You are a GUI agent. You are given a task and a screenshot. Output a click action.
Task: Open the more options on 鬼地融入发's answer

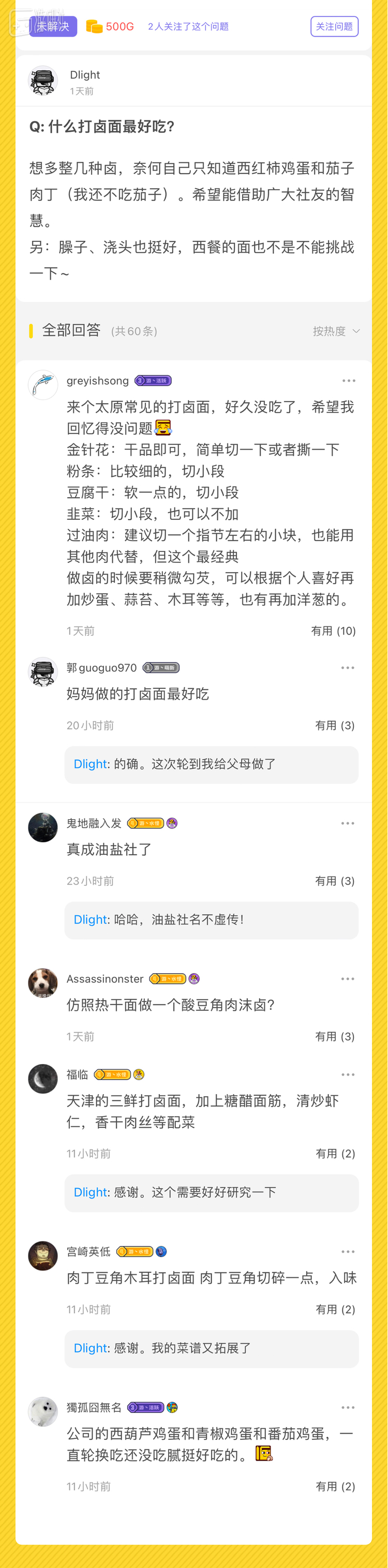[348, 824]
